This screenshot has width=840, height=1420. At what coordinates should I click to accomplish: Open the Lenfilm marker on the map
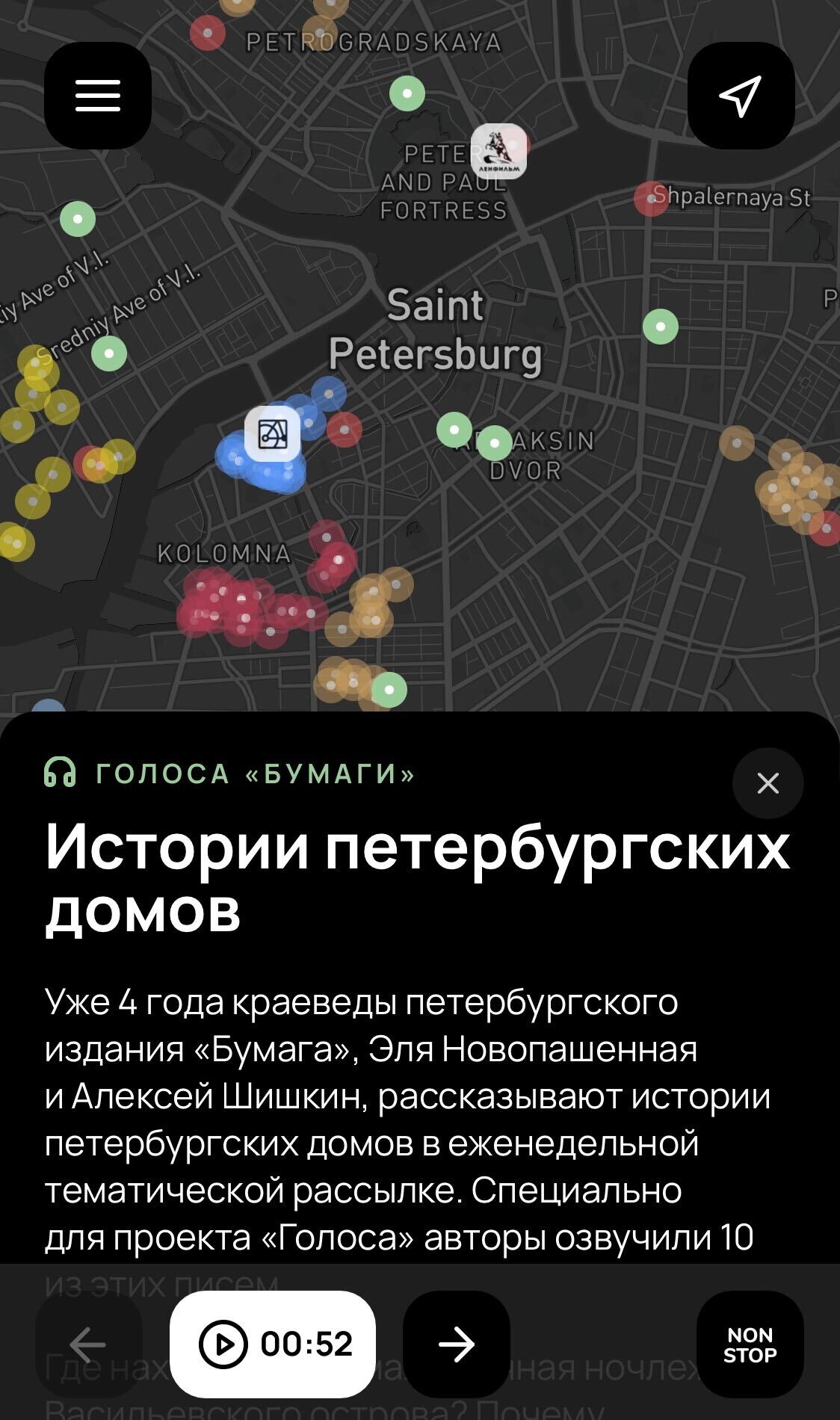(498, 150)
